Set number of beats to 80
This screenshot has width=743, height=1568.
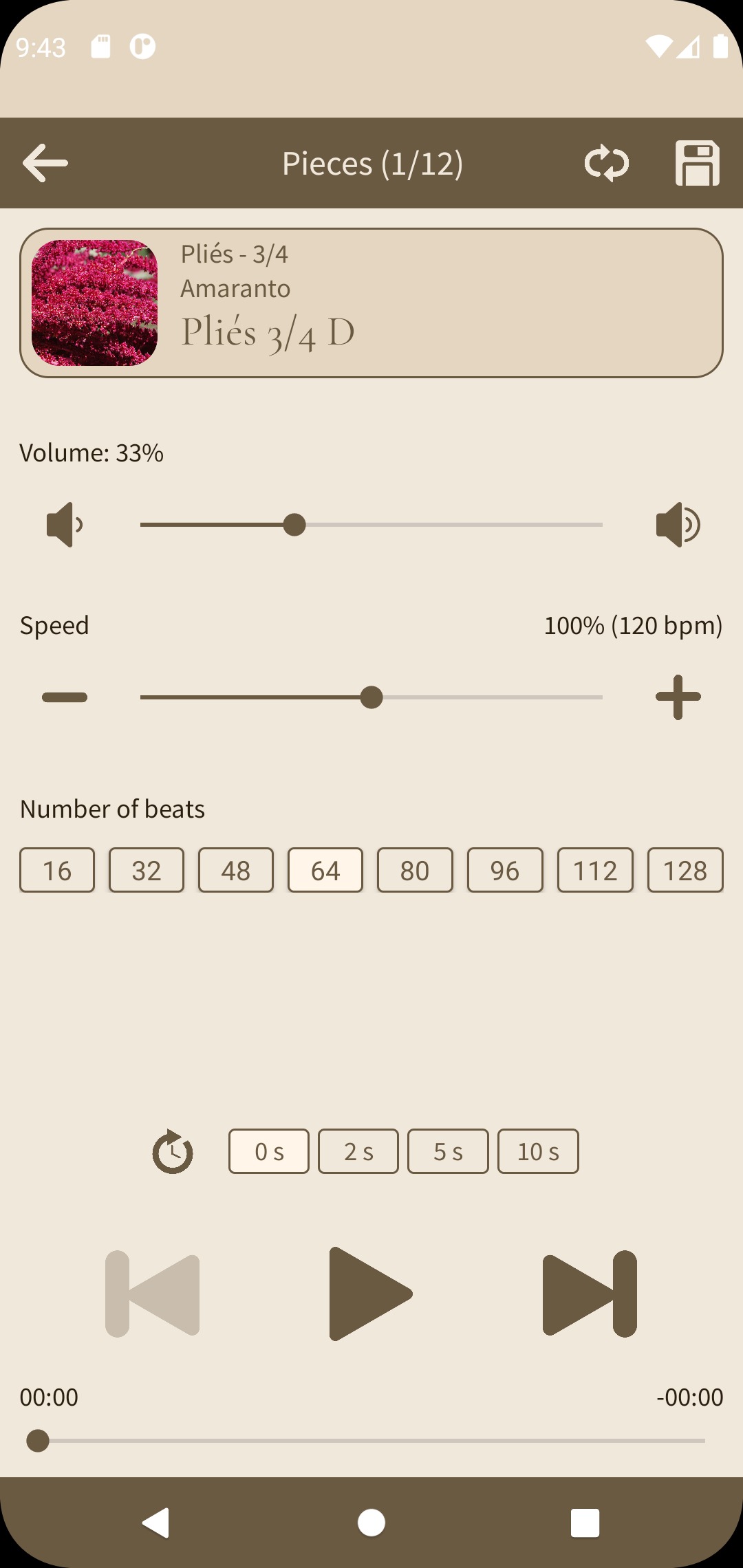(x=415, y=870)
